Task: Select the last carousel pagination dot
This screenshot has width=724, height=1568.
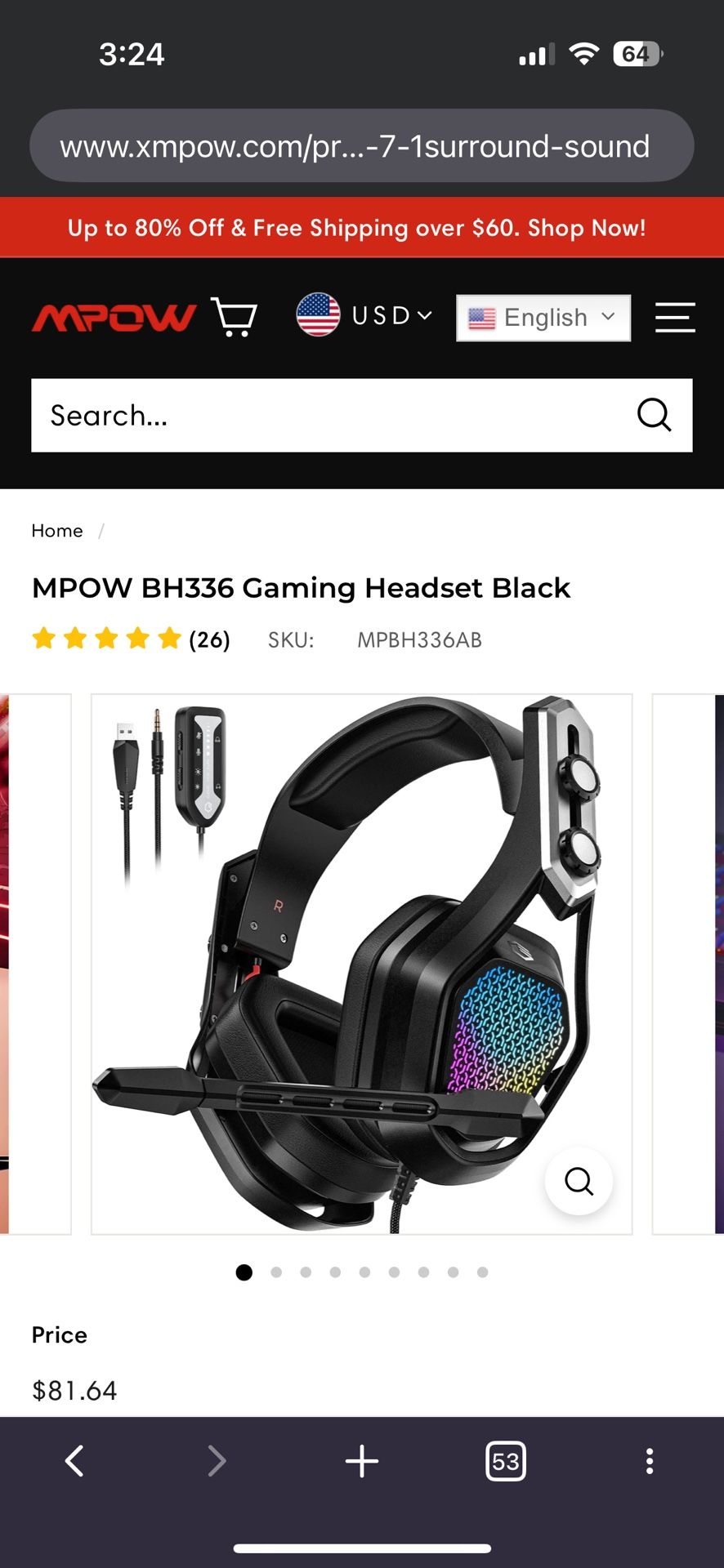Action: [x=482, y=1272]
